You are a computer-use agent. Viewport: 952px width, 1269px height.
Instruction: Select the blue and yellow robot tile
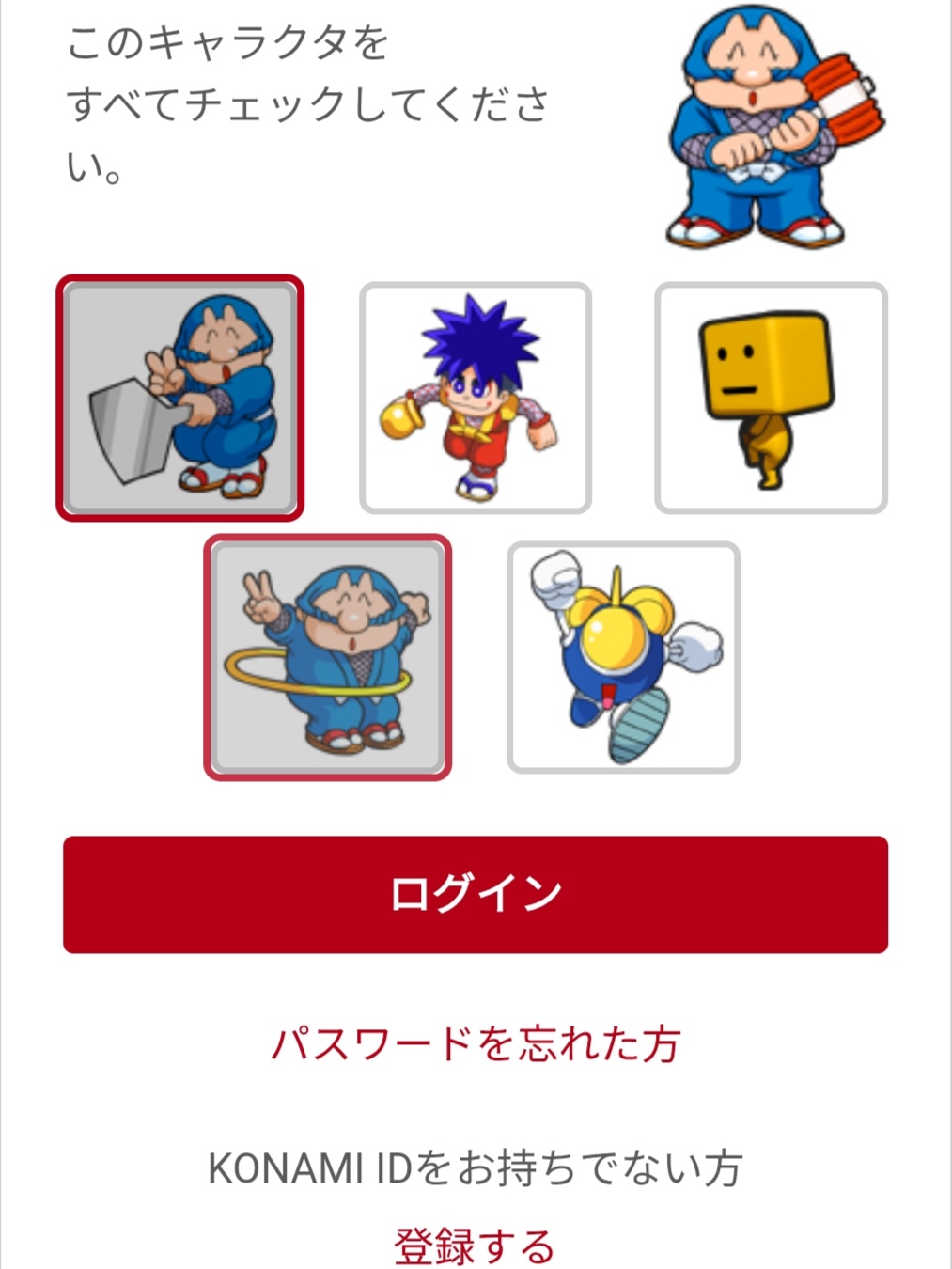[623, 657]
